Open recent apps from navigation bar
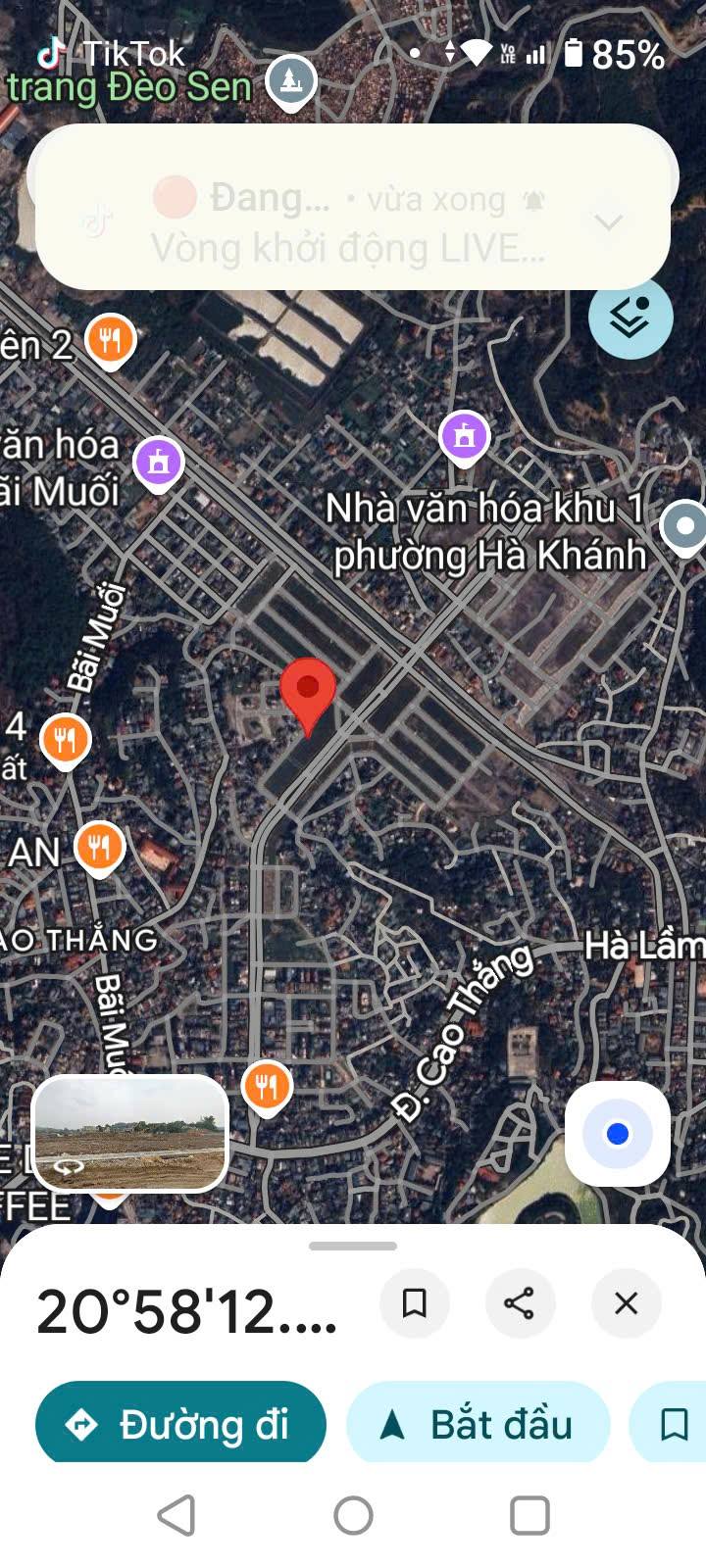Viewport: 706px width, 1568px height. coord(529,1516)
